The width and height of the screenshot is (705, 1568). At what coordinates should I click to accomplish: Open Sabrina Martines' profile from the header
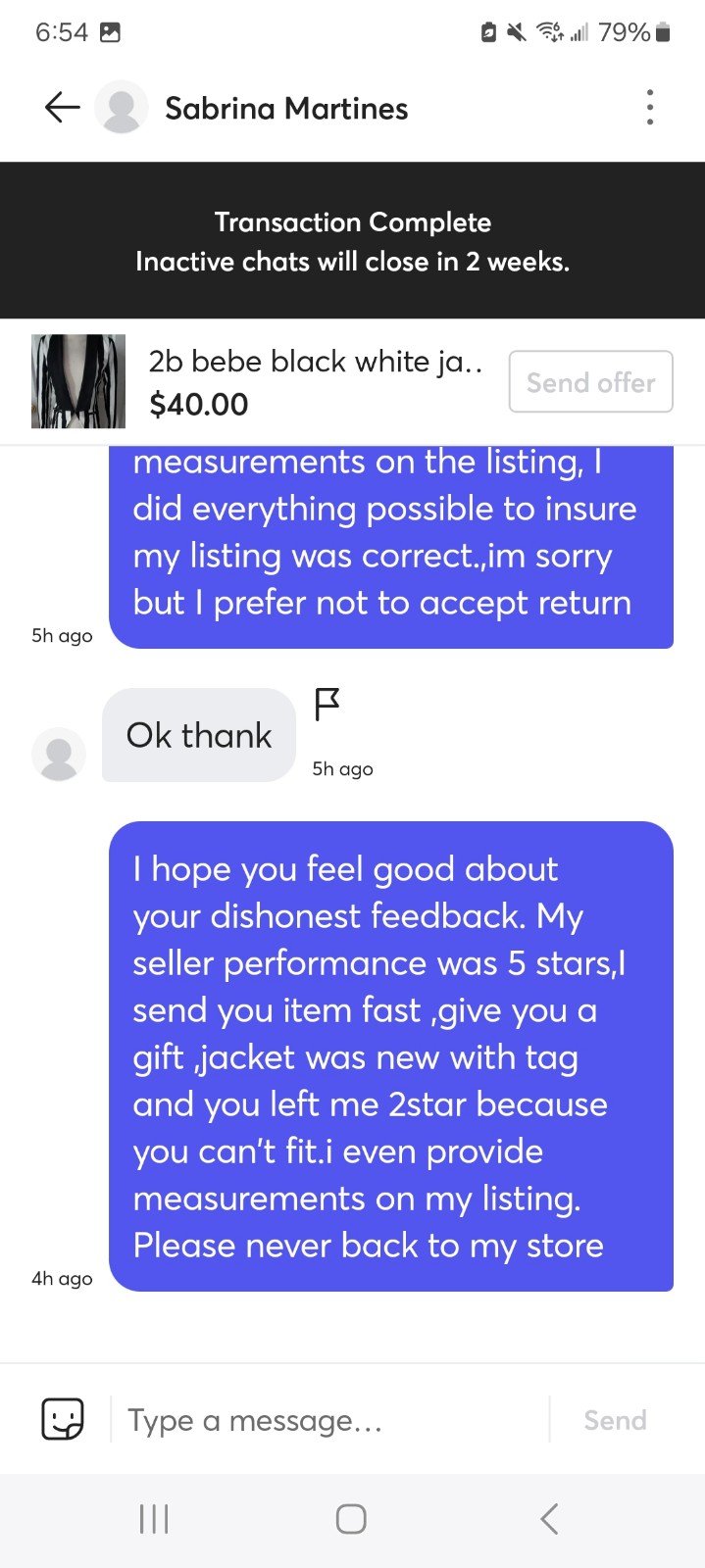pyautogui.click(x=286, y=108)
